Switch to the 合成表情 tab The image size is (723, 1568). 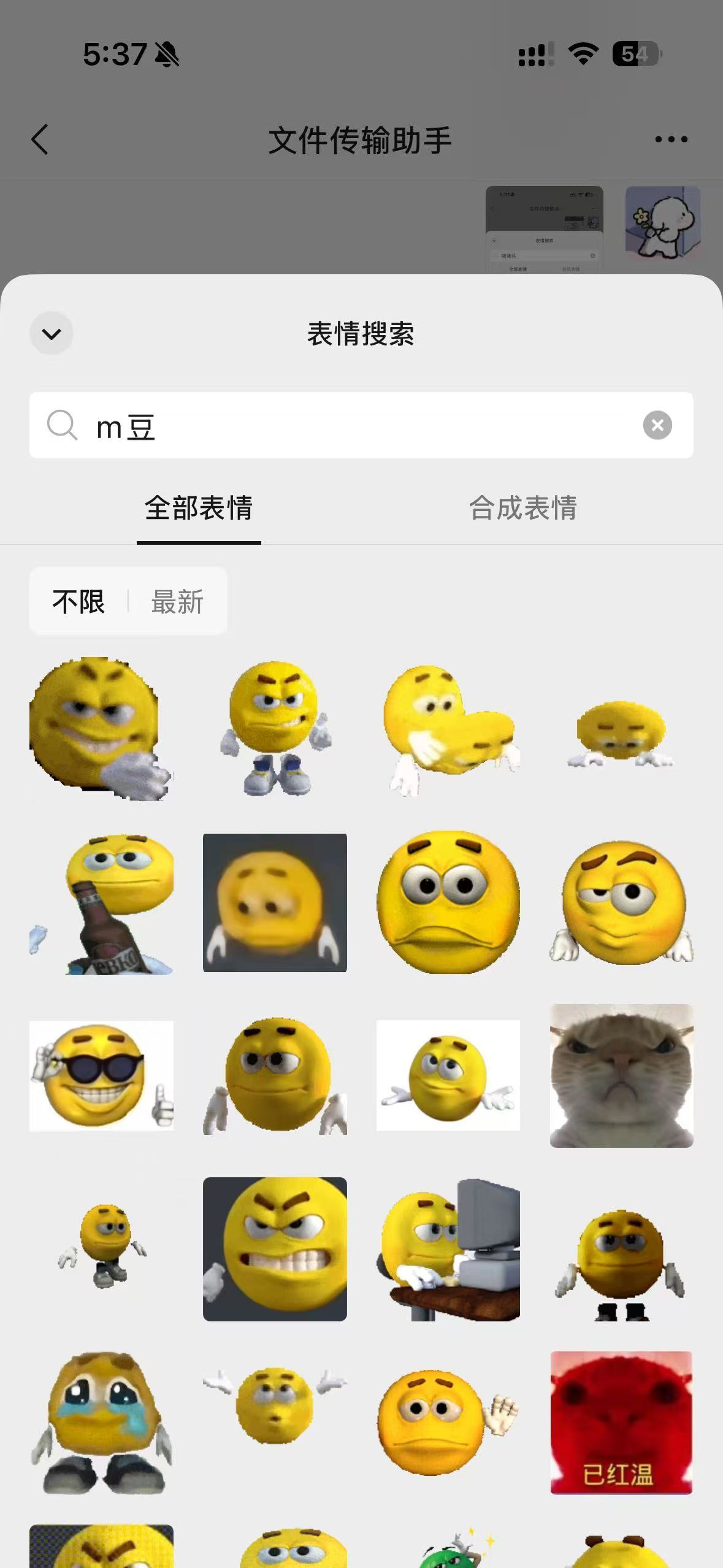523,509
